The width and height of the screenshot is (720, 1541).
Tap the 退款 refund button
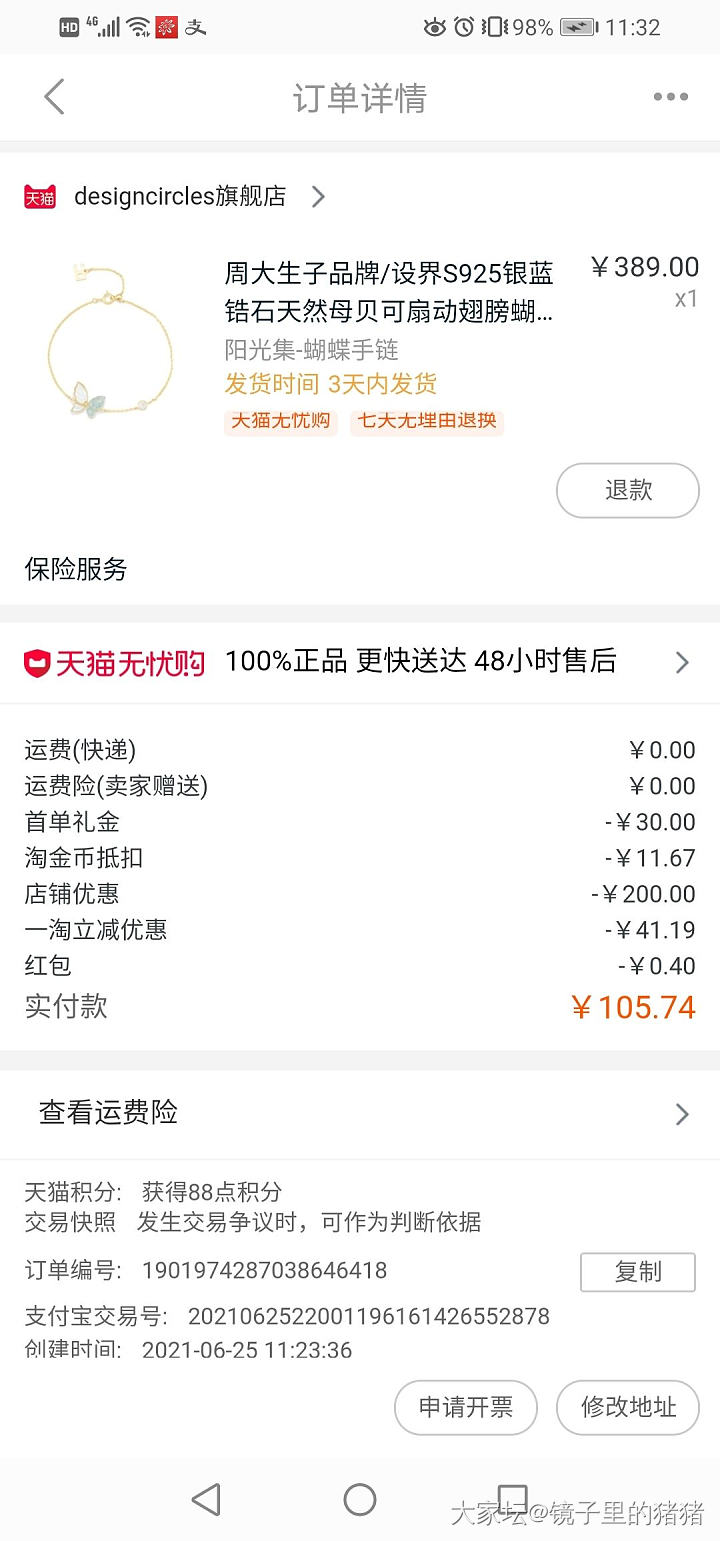tap(627, 490)
